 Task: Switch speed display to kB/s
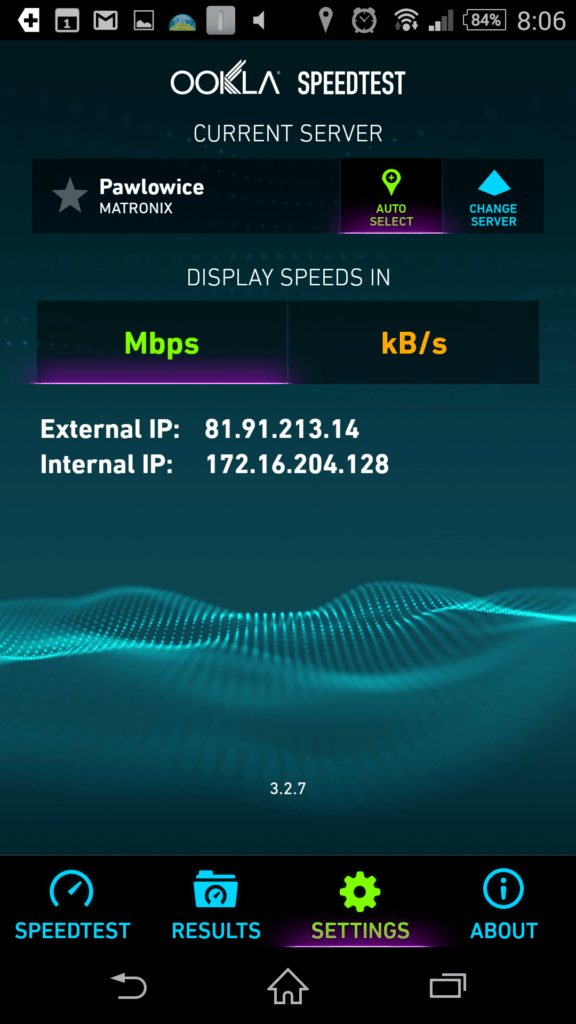coord(414,342)
